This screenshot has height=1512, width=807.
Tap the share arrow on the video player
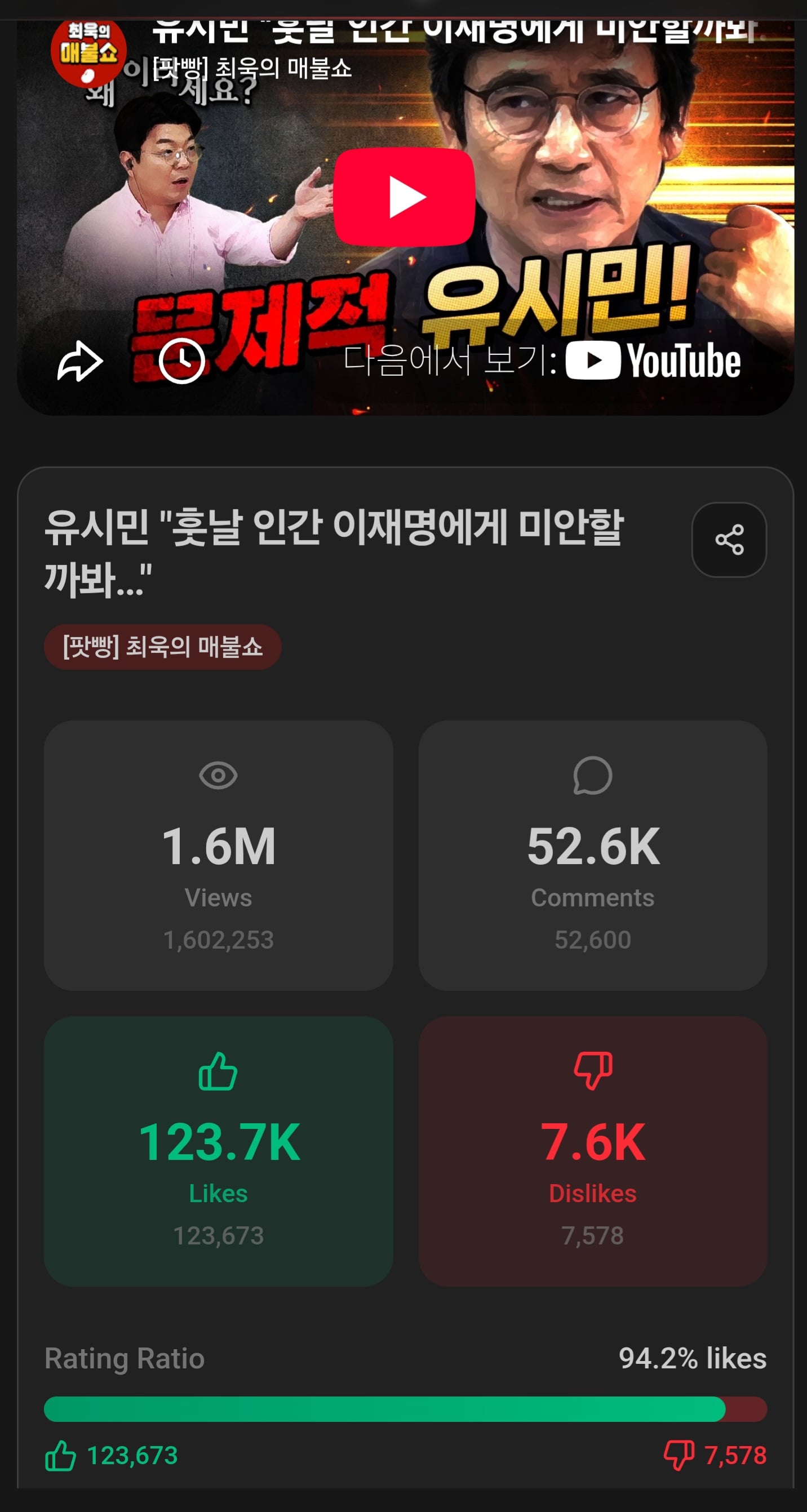pos(80,361)
